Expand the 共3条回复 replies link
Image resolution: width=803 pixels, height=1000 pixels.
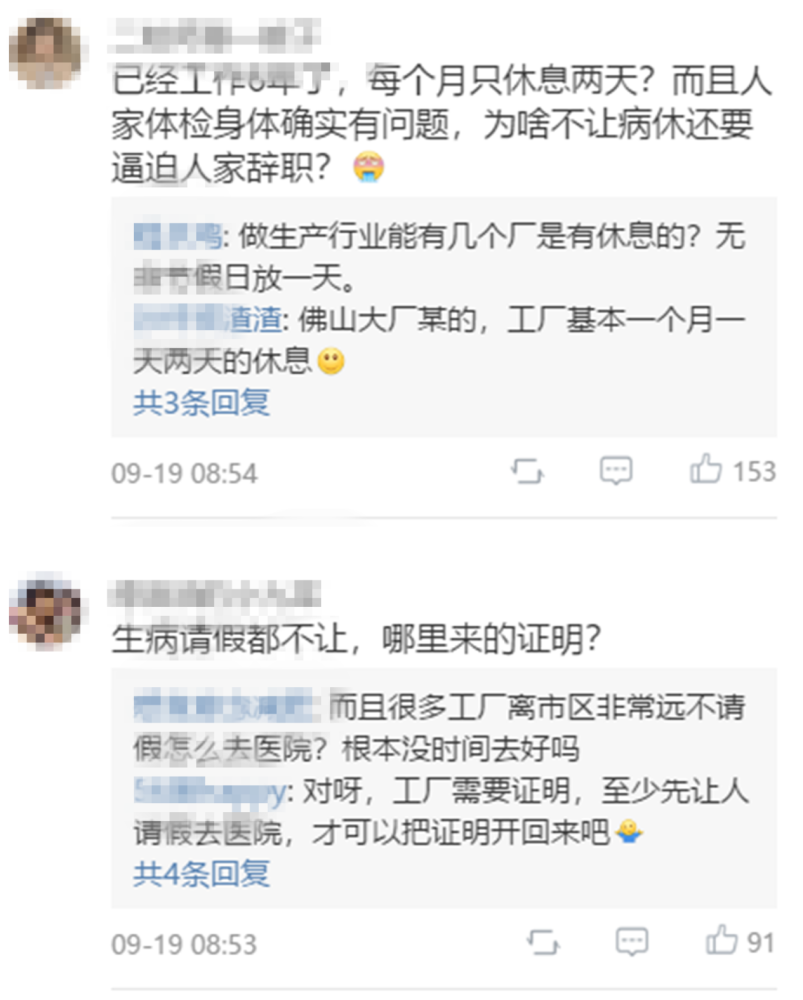202,403
